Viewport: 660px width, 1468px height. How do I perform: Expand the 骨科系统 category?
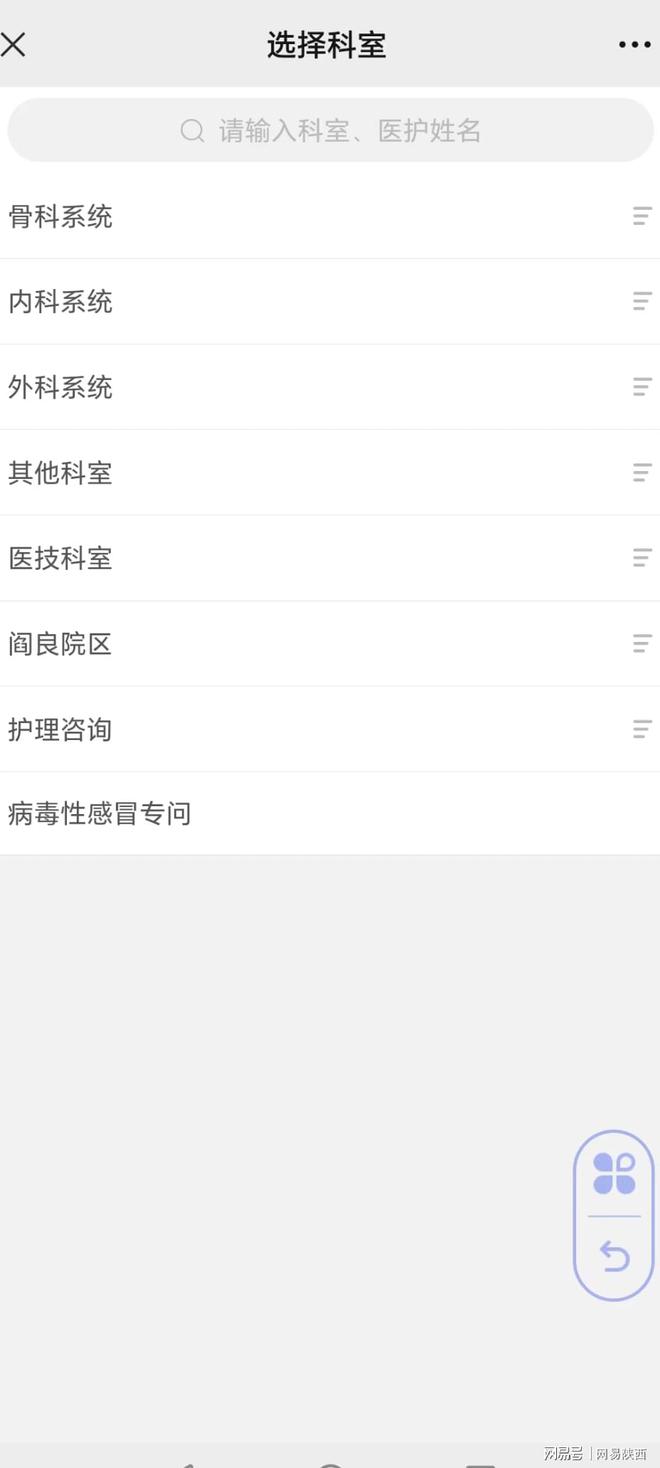(330, 216)
